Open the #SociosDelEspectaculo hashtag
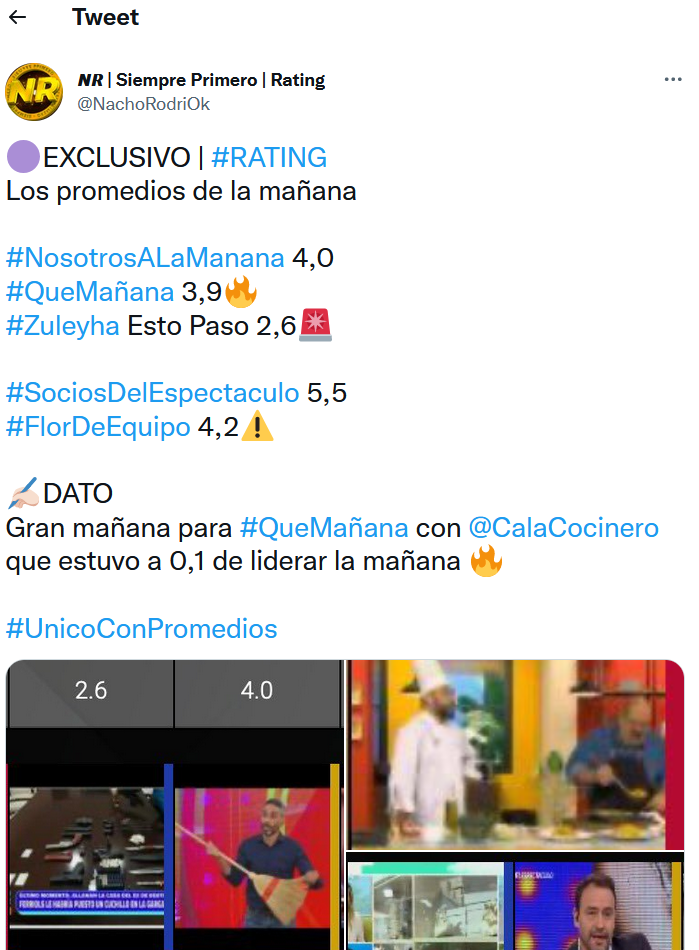Screen dimensions: 699x950 click(x=152, y=393)
